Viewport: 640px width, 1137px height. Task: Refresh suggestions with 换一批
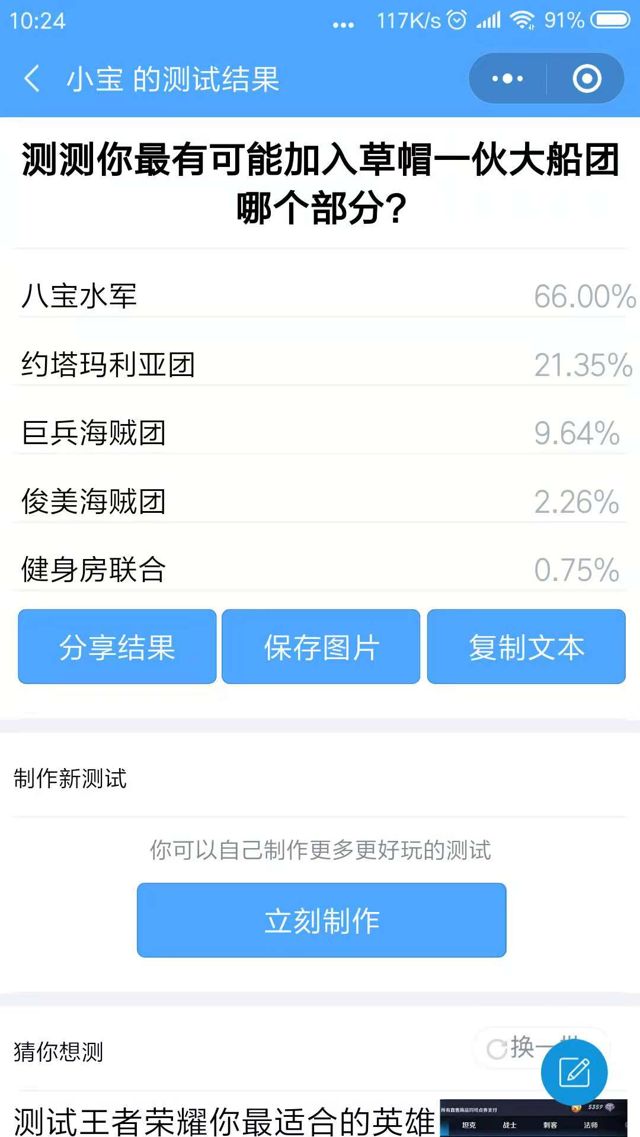click(515, 1048)
